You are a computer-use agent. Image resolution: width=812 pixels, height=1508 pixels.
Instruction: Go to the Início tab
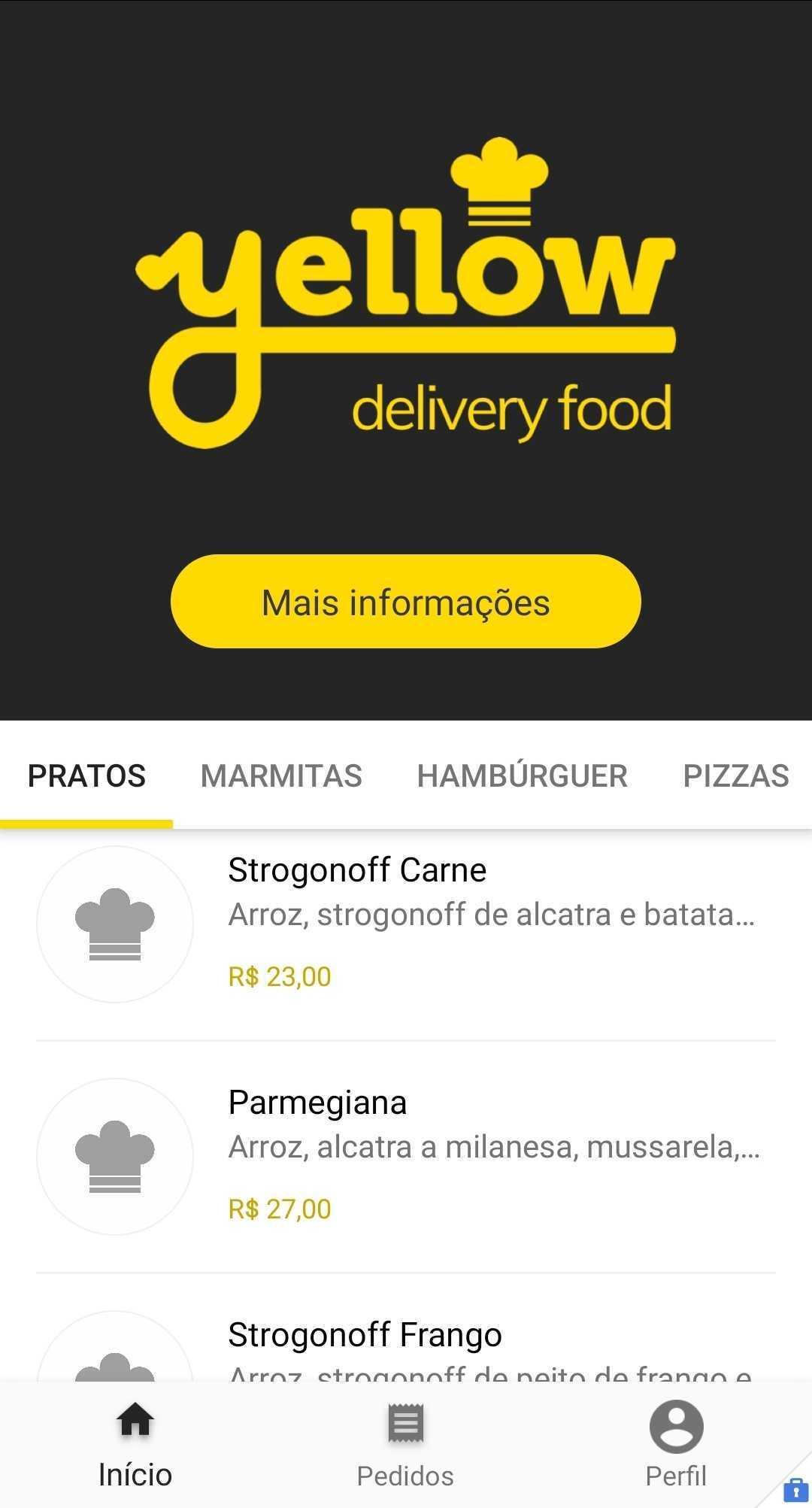(x=135, y=1444)
